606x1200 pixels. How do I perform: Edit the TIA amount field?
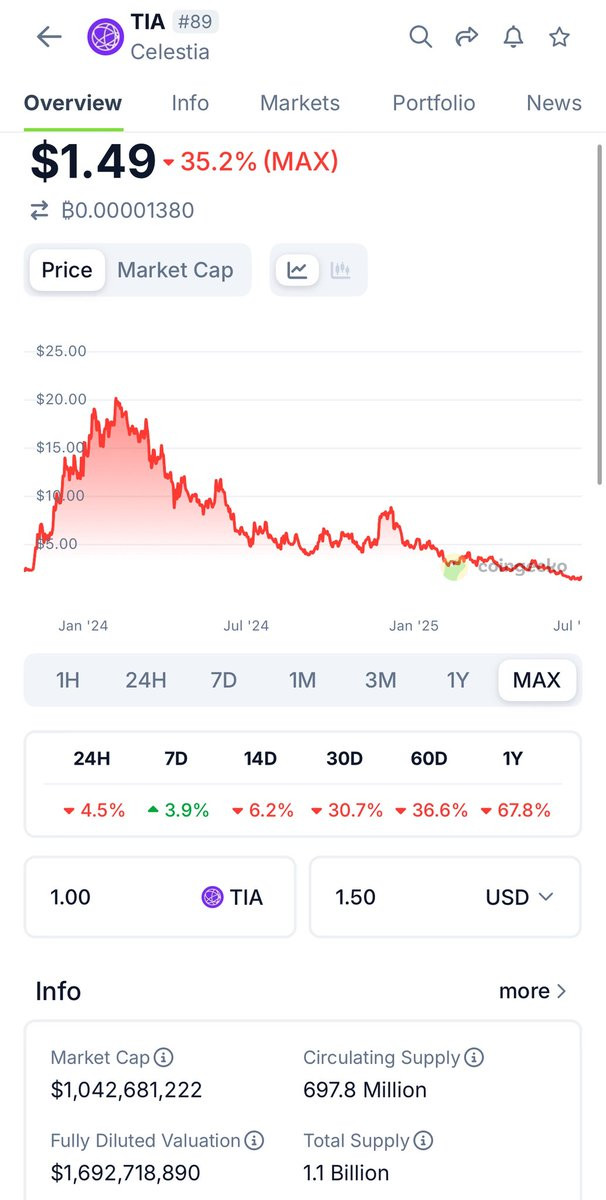click(160, 897)
